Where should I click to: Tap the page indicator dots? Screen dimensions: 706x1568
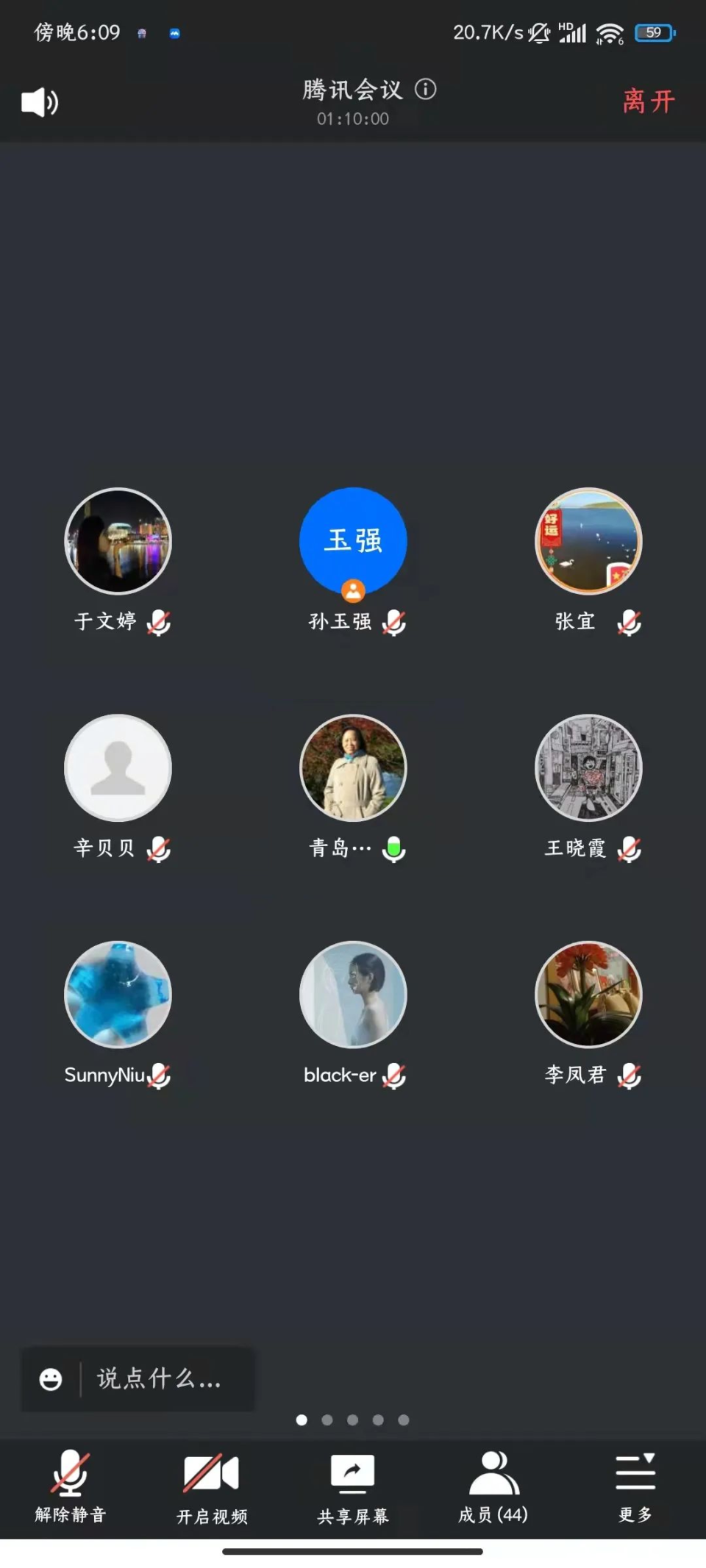352,1420
